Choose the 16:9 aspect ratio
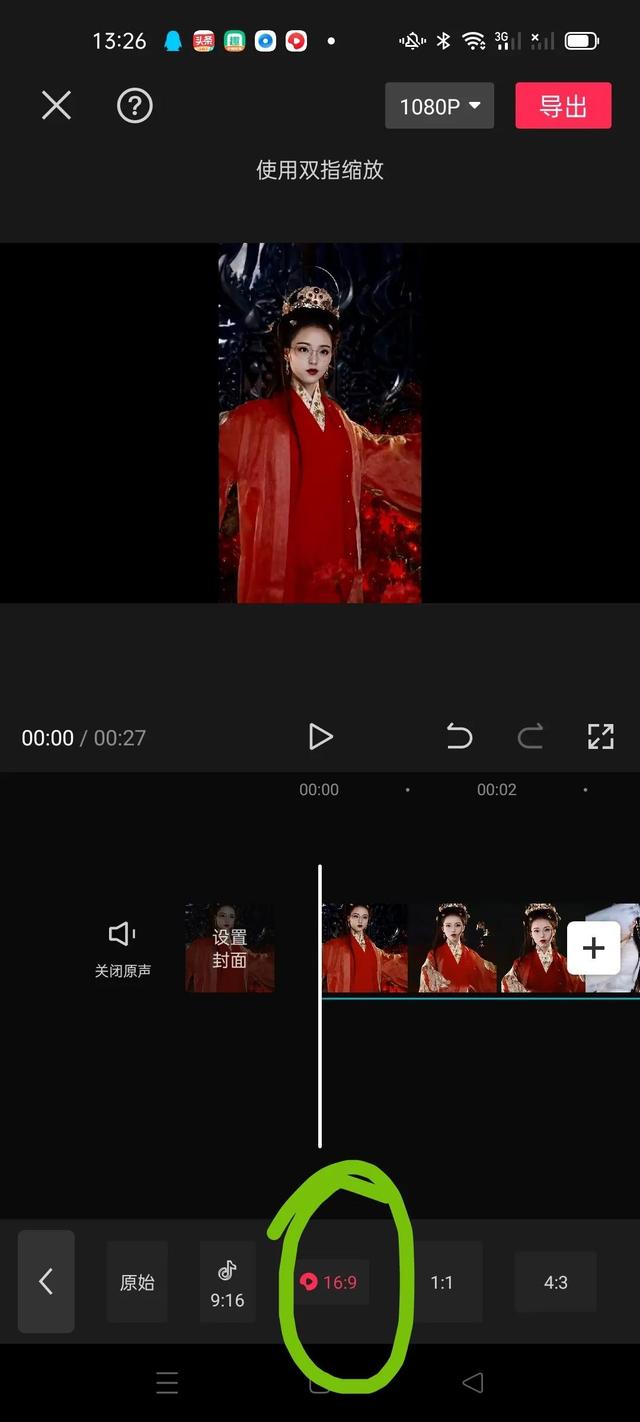This screenshot has width=640, height=1422. (331, 1282)
